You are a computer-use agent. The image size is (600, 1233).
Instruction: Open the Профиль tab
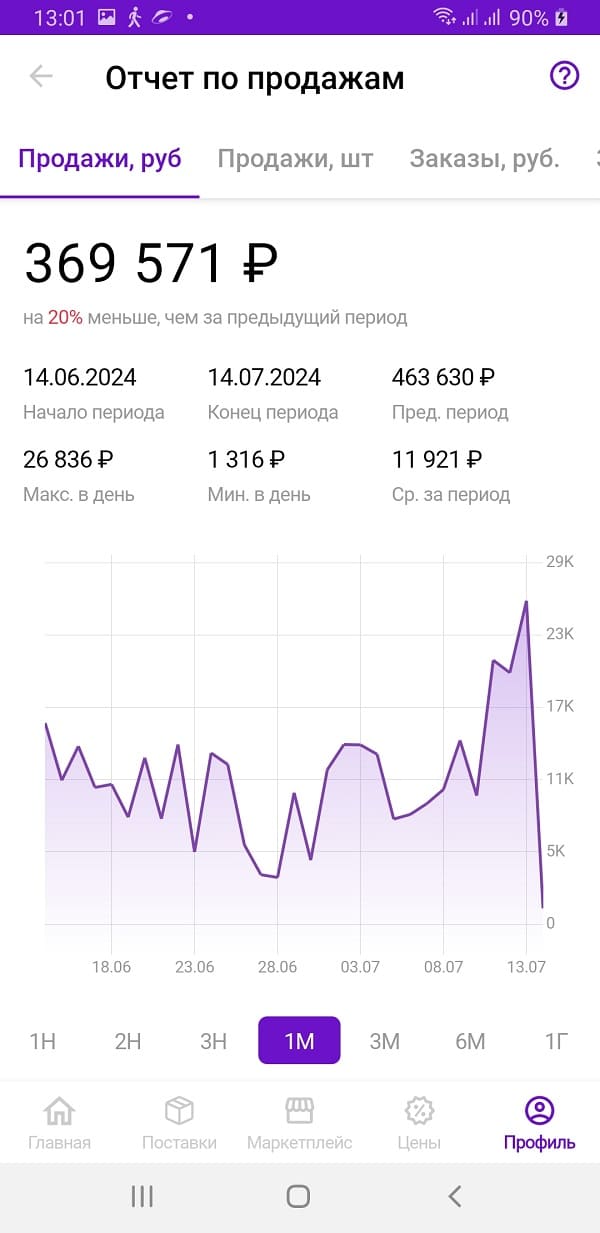(539, 1122)
